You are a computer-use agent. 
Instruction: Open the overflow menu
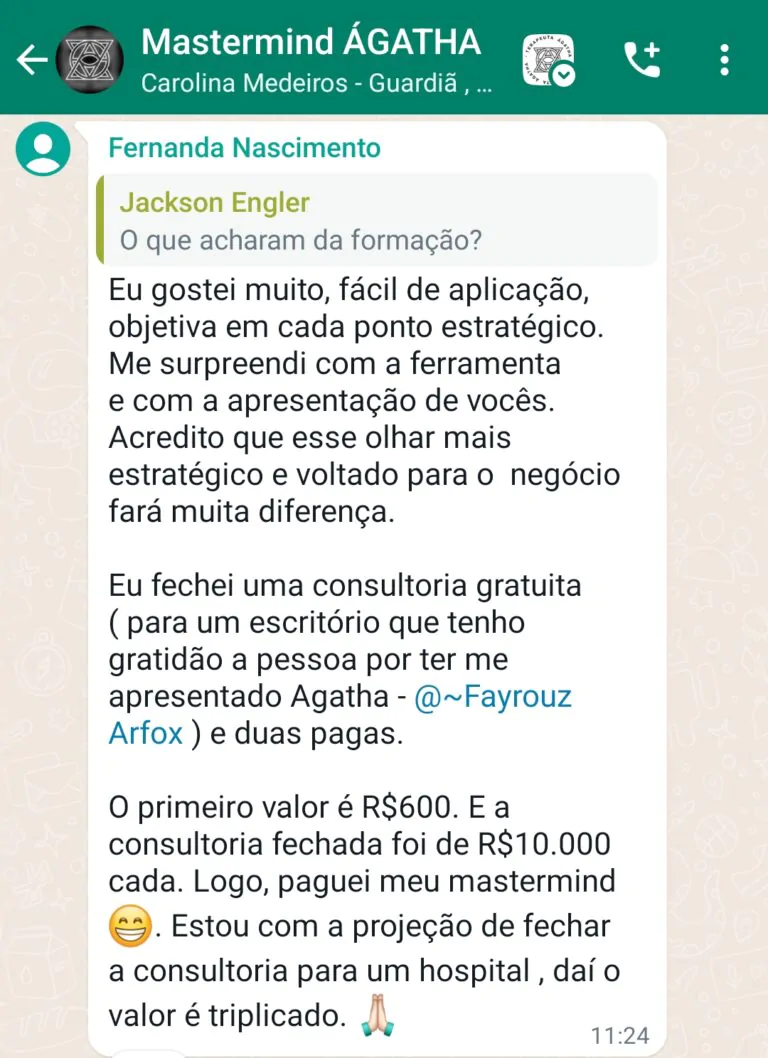pyautogui.click(x=725, y=60)
